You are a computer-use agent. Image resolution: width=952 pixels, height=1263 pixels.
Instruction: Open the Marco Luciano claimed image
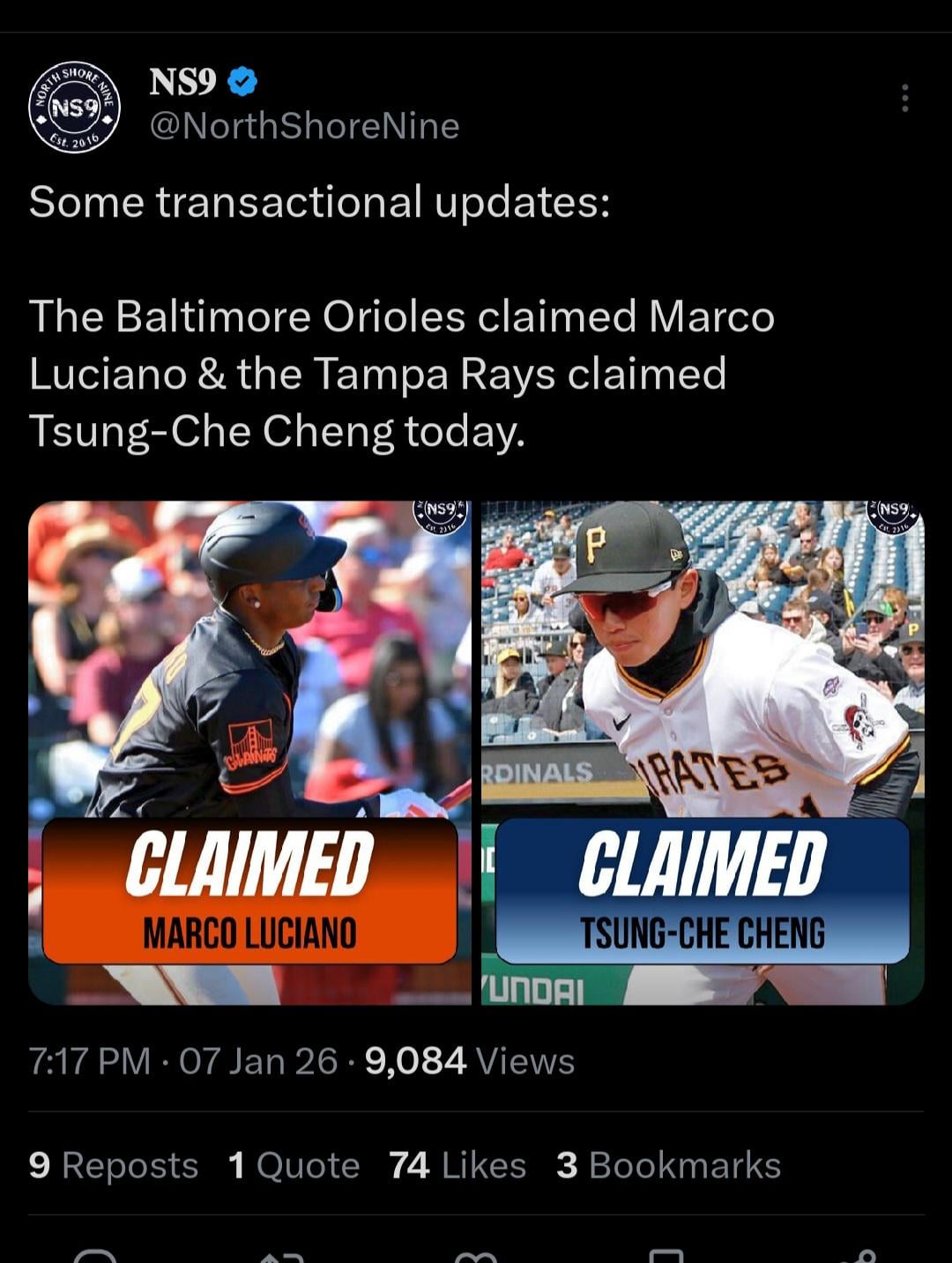coord(249,752)
